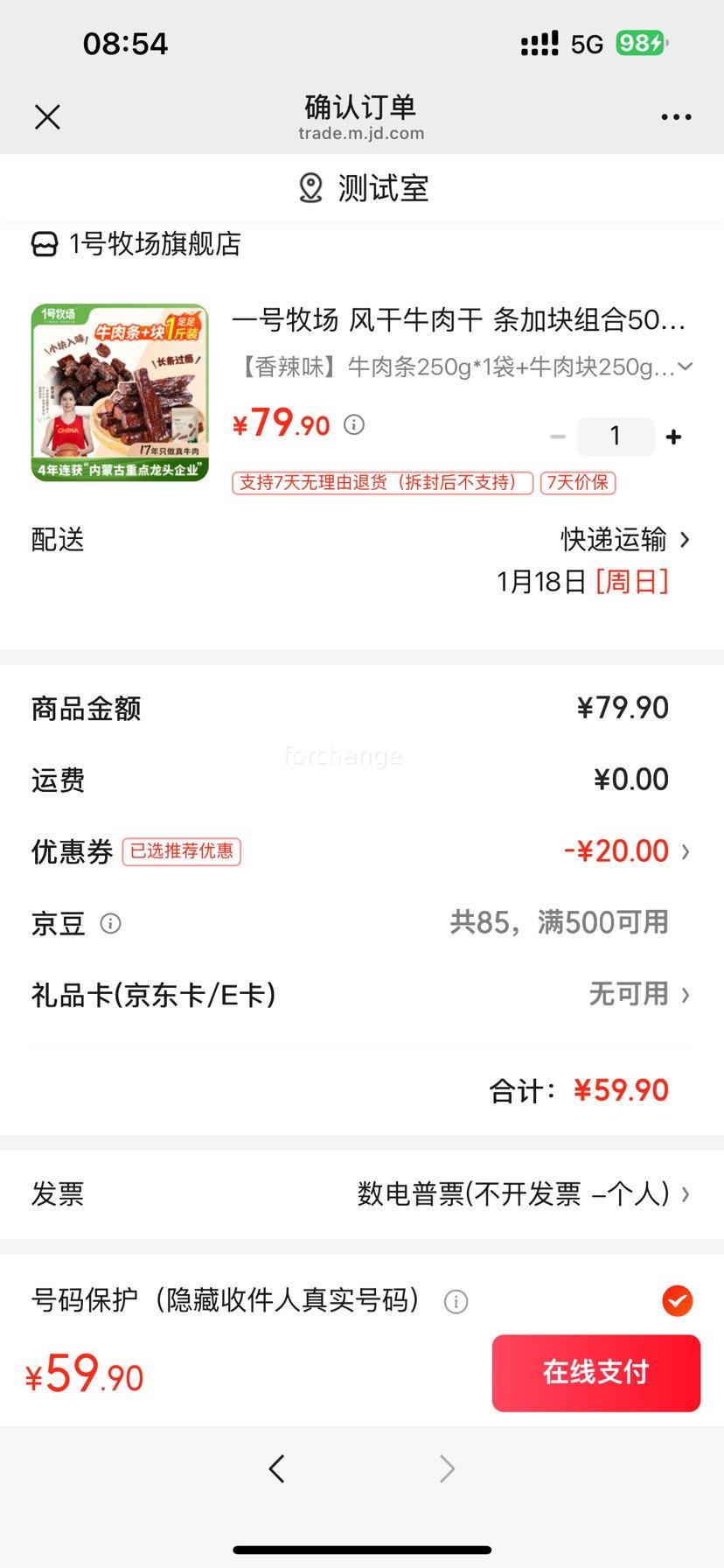Image resolution: width=724 pixels, height=1568 pixels.
Task: Click the beef jerky product thumbnail
Action: (x=118, y=392)
